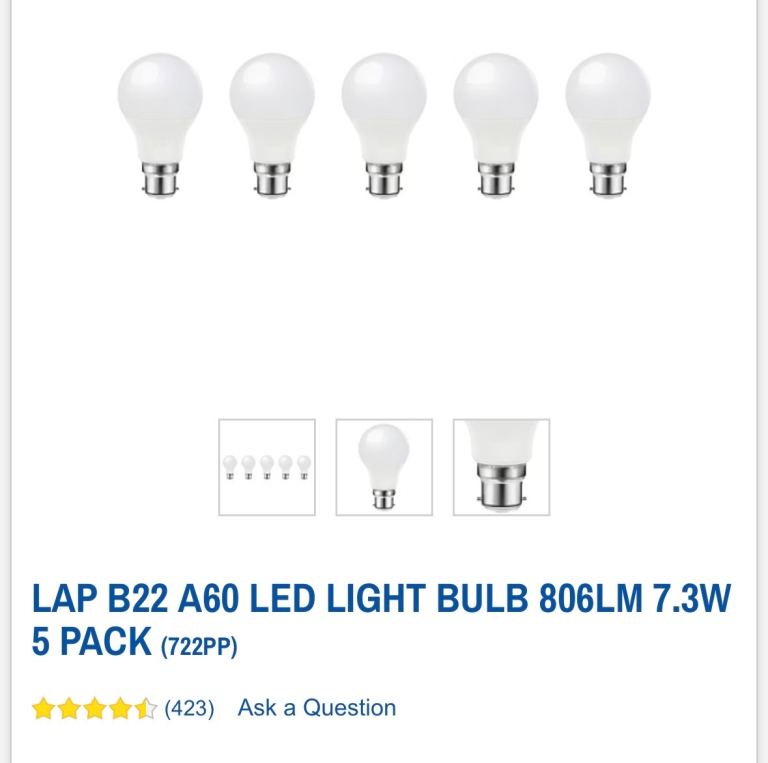Select the five-bulb pack thumbnail

(x=267, y=467)
